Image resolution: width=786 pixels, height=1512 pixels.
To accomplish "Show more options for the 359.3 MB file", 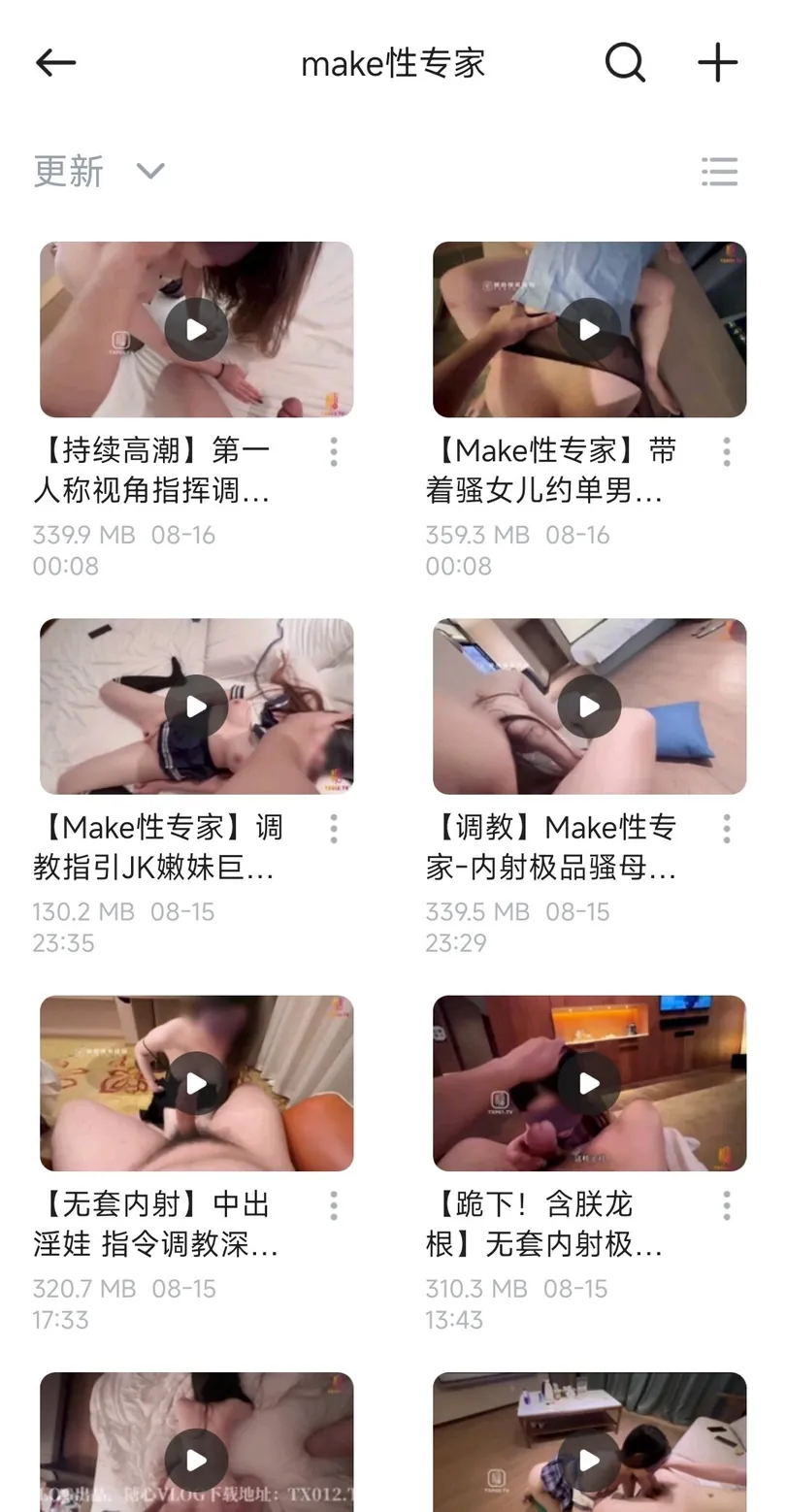I will point(727,451).
